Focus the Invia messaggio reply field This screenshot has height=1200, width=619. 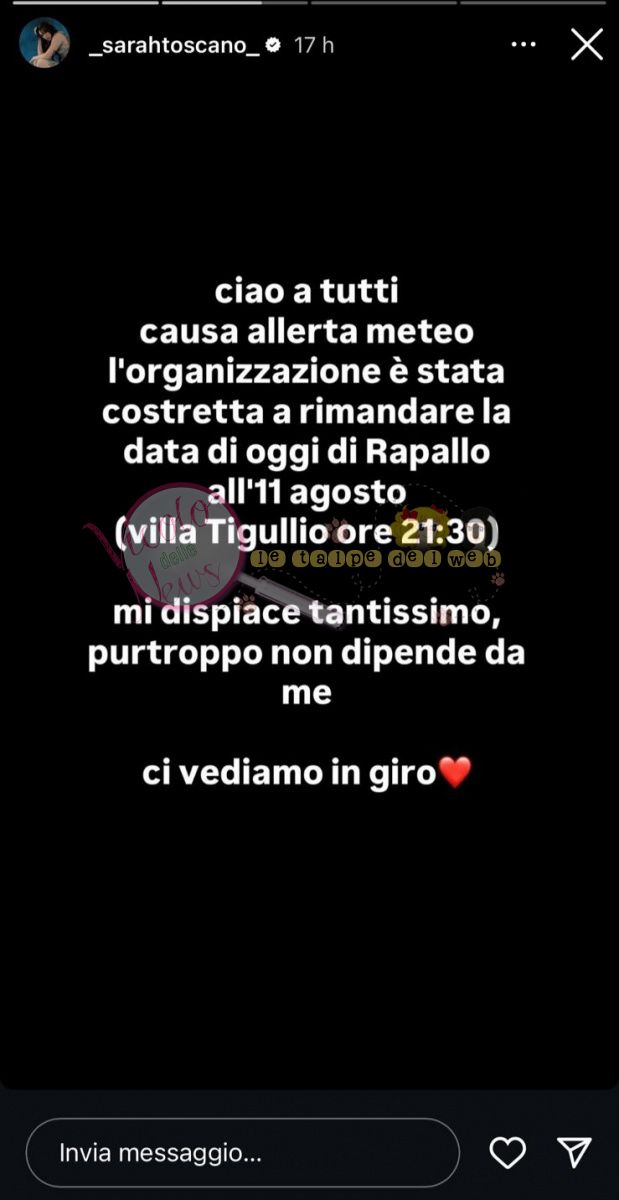pos(242,1153)
